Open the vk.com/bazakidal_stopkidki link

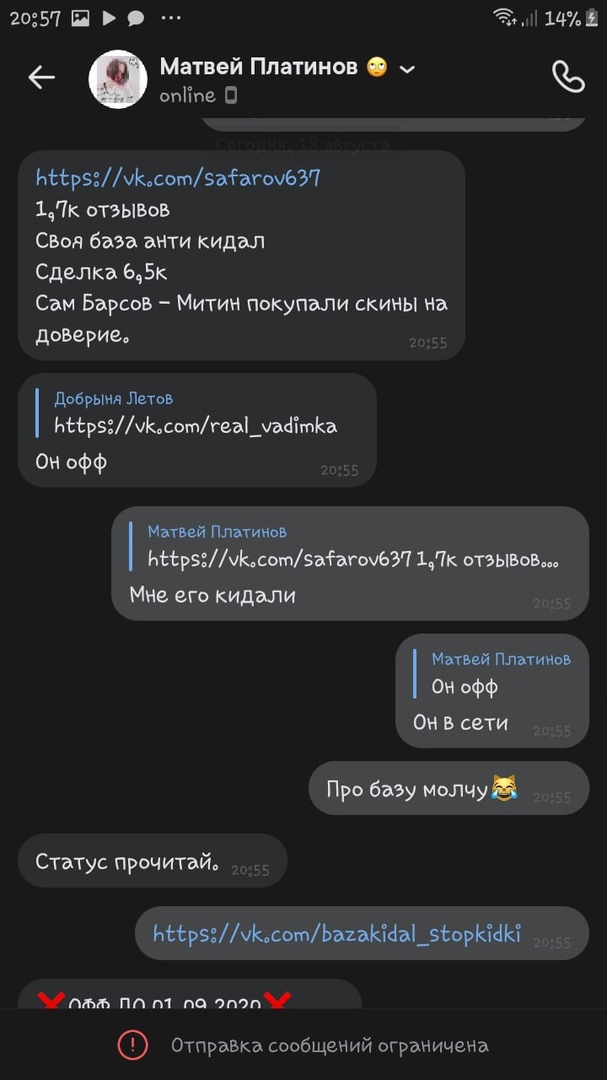click(337, 933)
